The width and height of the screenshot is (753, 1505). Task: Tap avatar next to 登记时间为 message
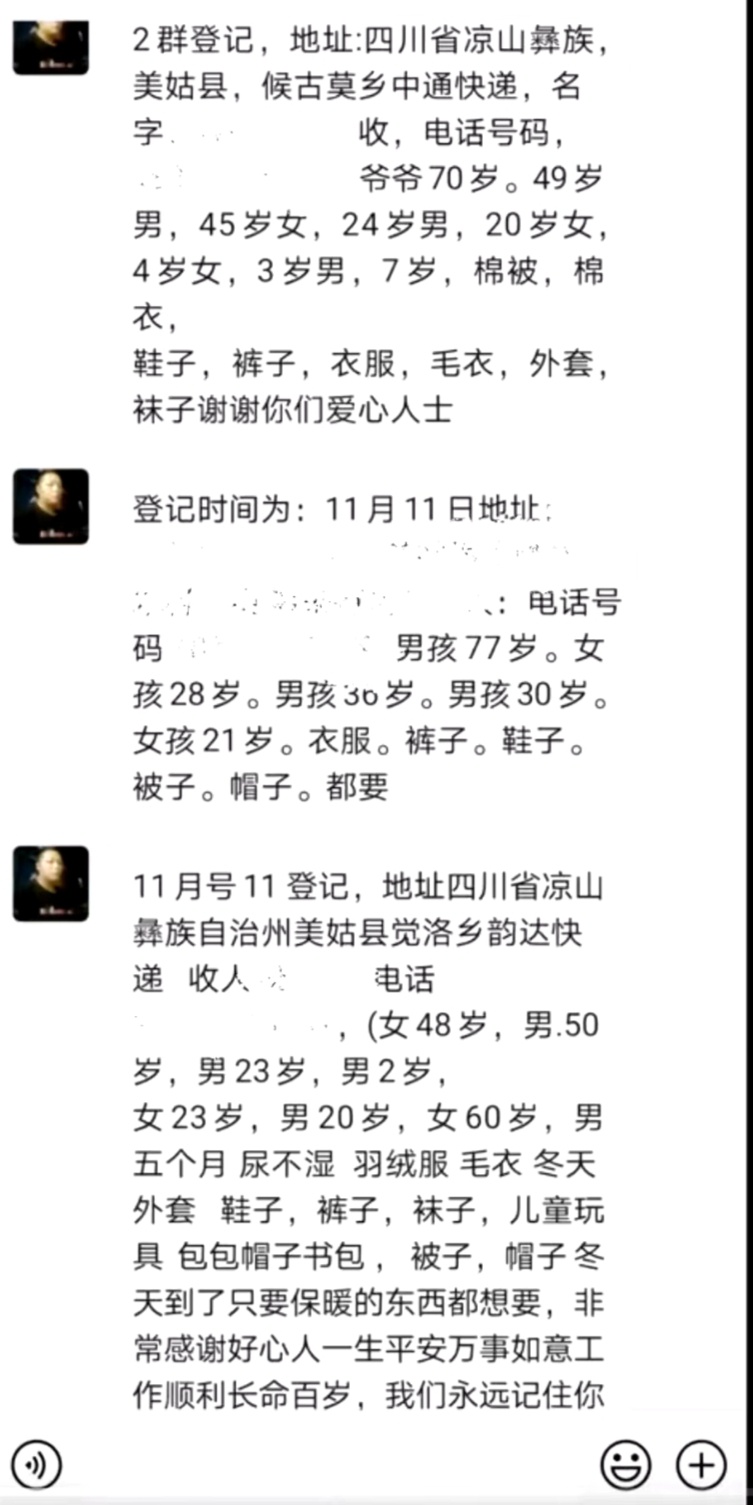pos(50,507)
